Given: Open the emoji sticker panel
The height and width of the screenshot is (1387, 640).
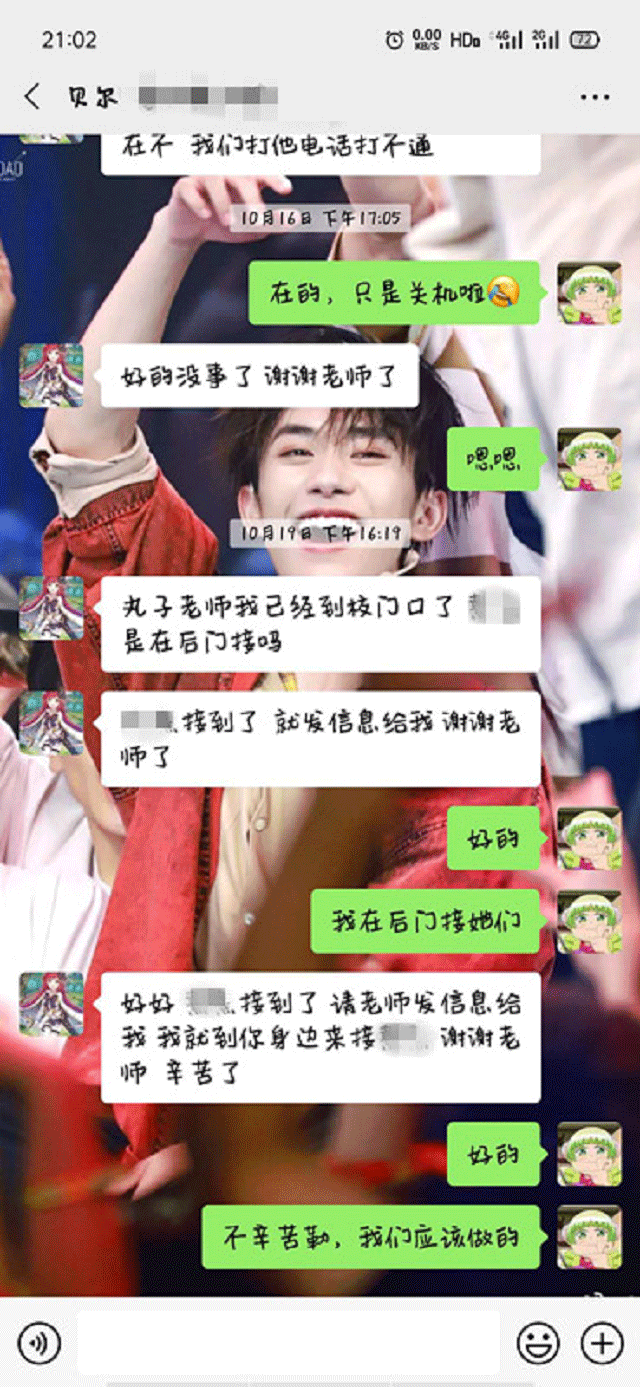Looking at the screenshot, I should click(x=538, y=1343).
